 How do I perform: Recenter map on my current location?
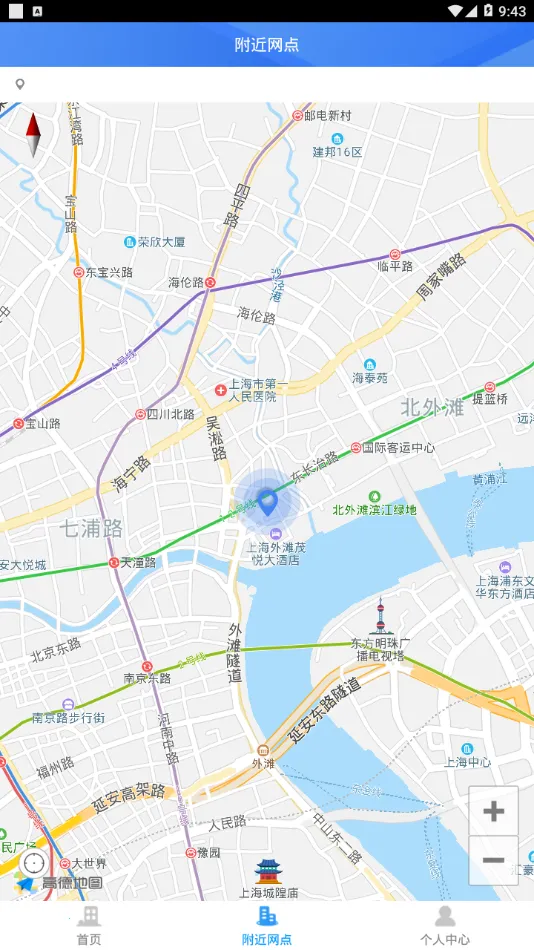pyautogui.click(x=34, y=862)
